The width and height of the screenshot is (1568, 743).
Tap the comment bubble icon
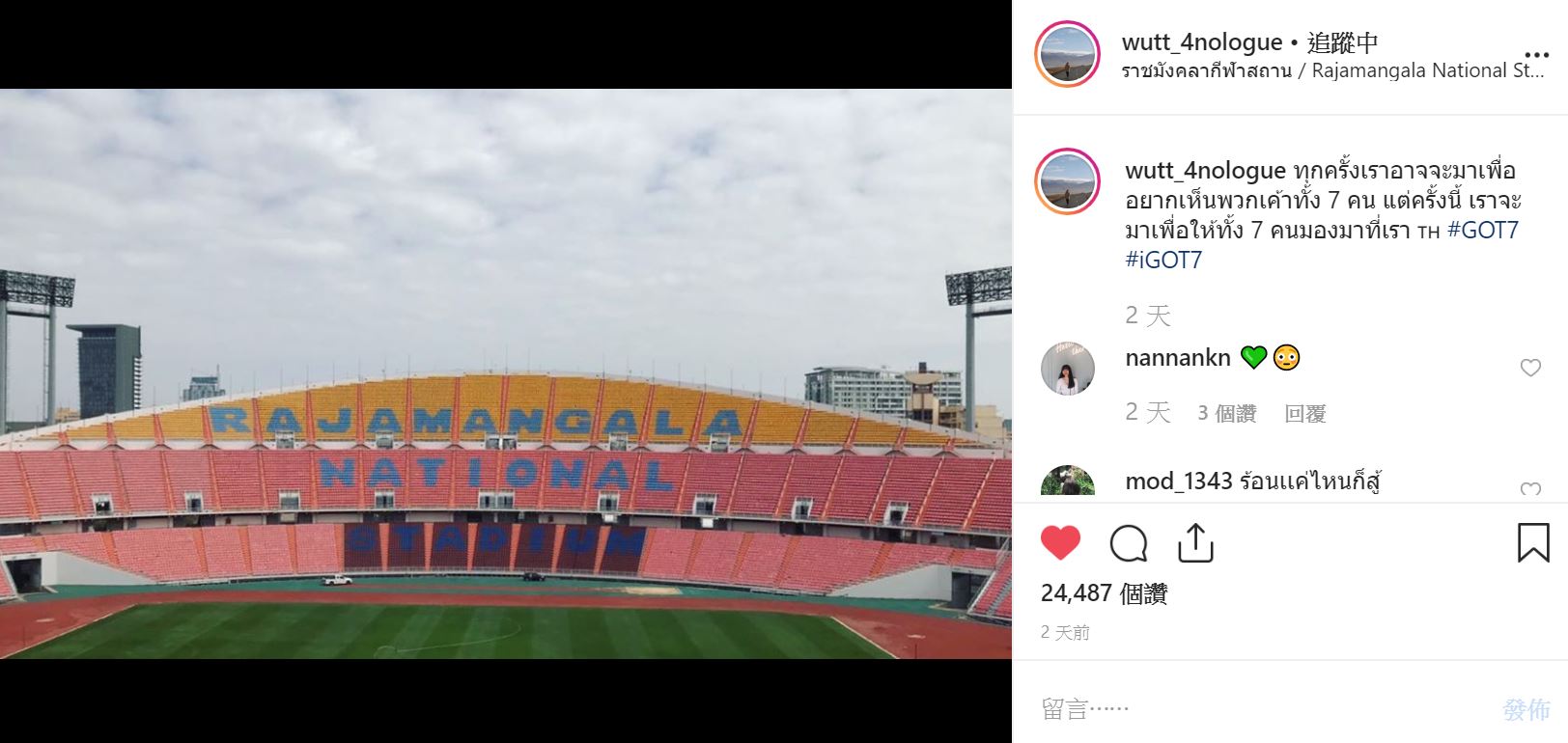[x=1128, y=543]
